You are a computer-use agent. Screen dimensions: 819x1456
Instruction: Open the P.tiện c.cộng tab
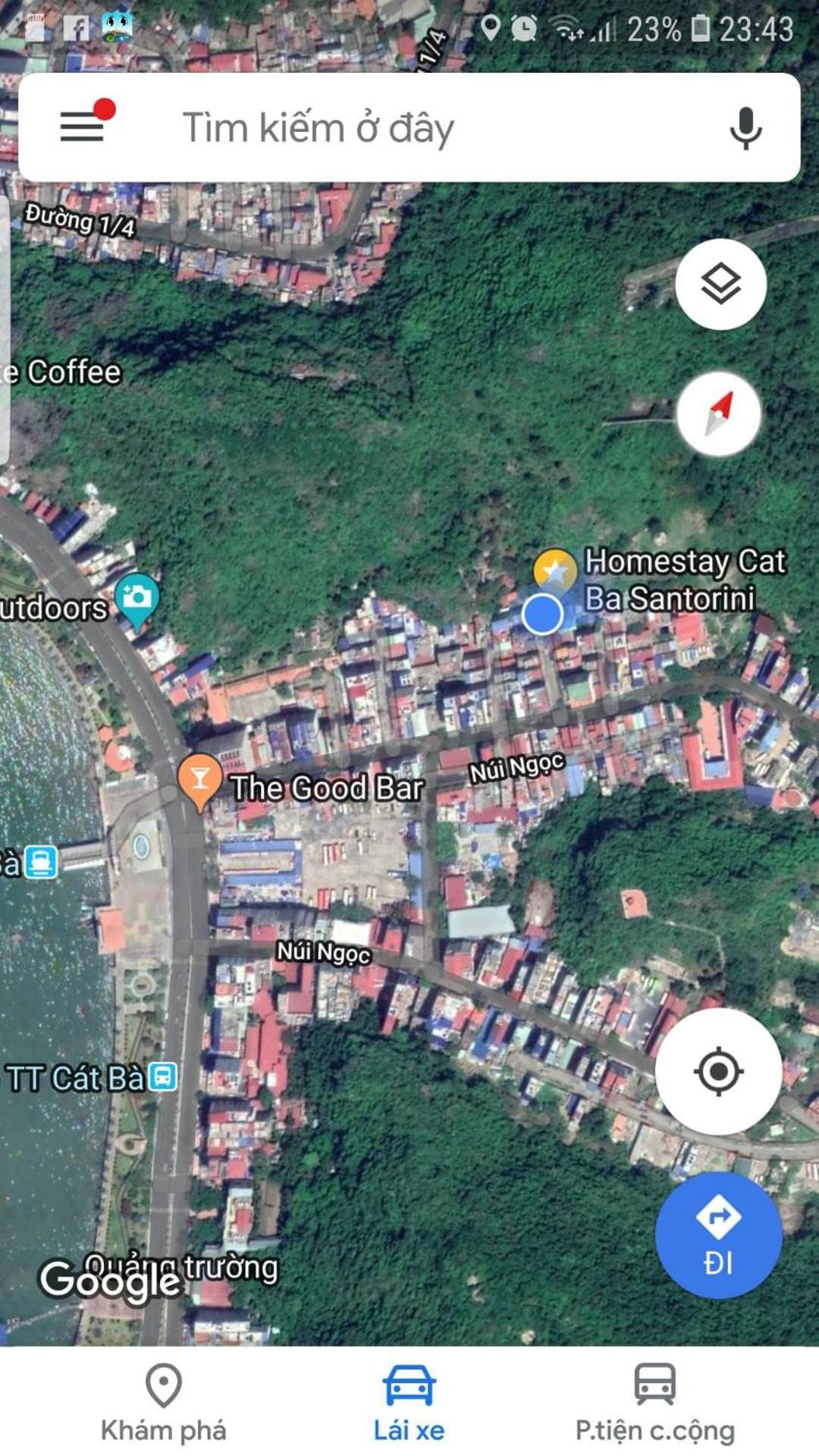[x=654, y=1403]
